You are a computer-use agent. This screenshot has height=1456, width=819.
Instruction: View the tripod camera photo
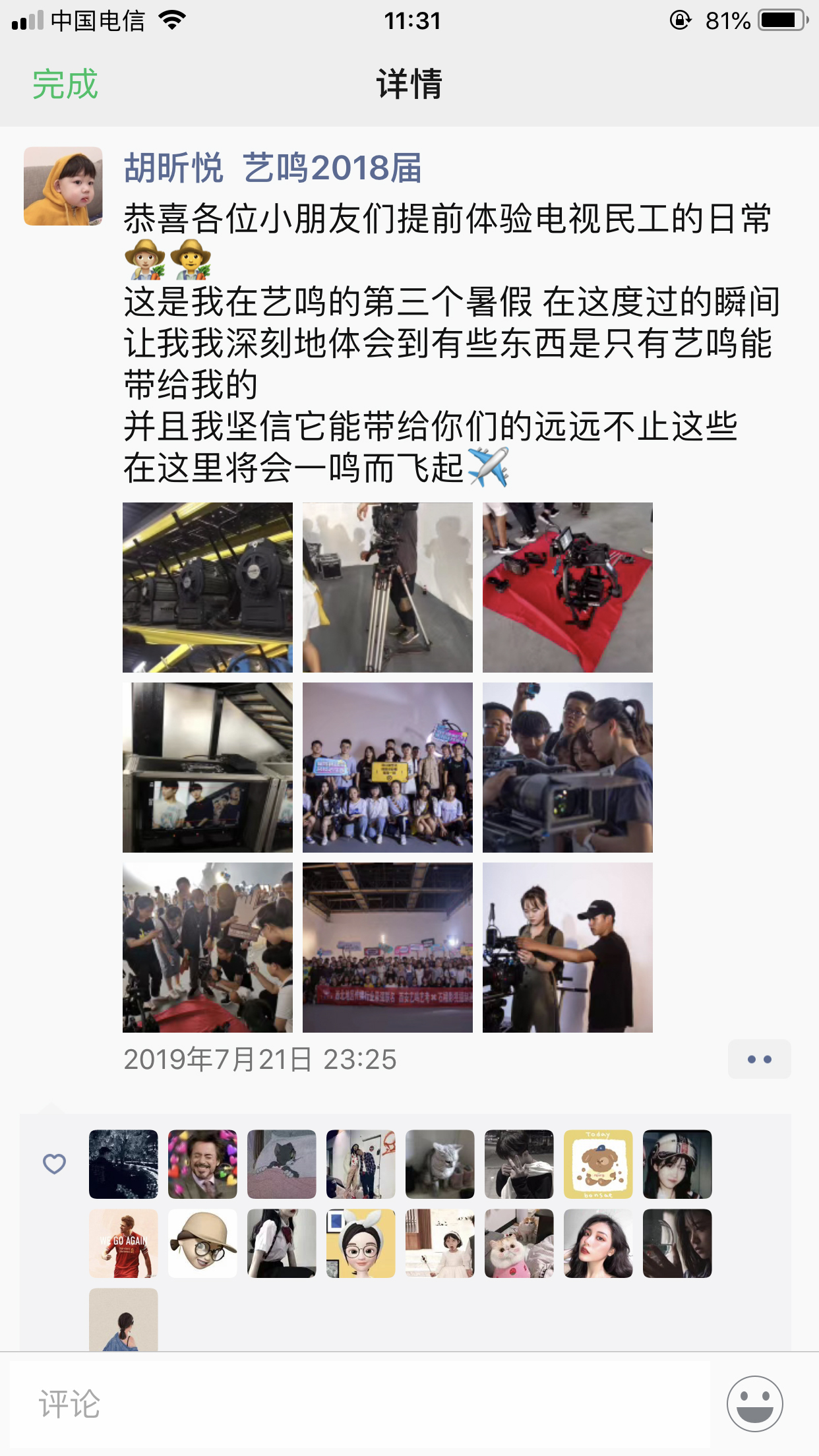388,588
